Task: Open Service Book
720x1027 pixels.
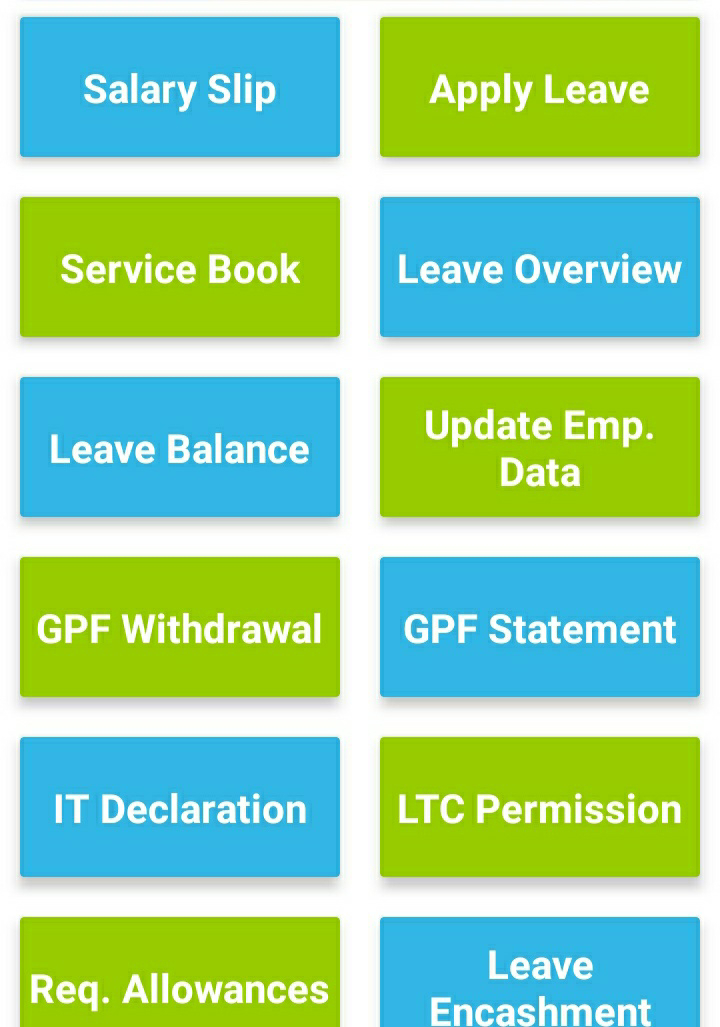Action: 180,268
